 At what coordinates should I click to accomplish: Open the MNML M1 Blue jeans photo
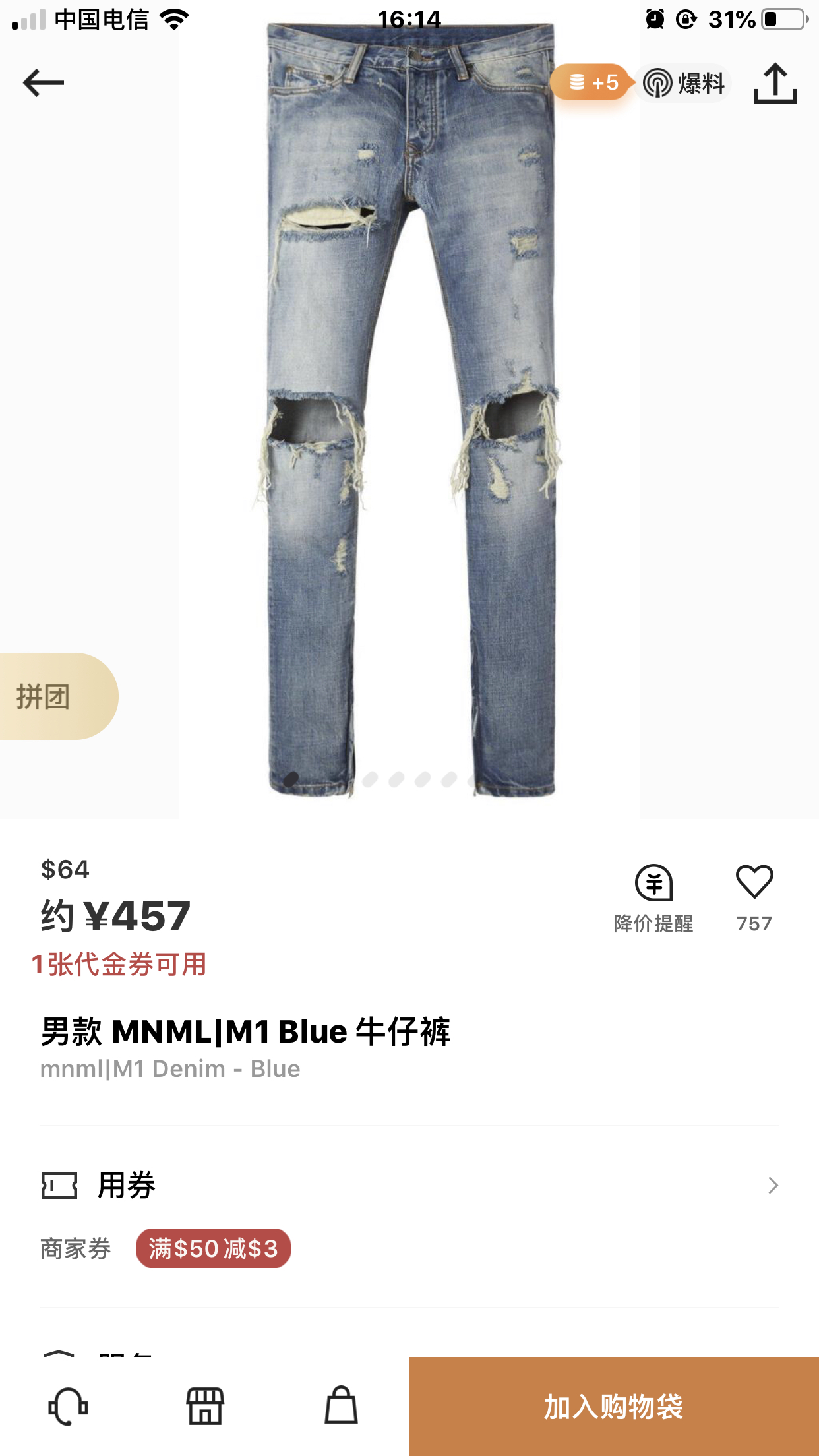[x=410, y=409]
